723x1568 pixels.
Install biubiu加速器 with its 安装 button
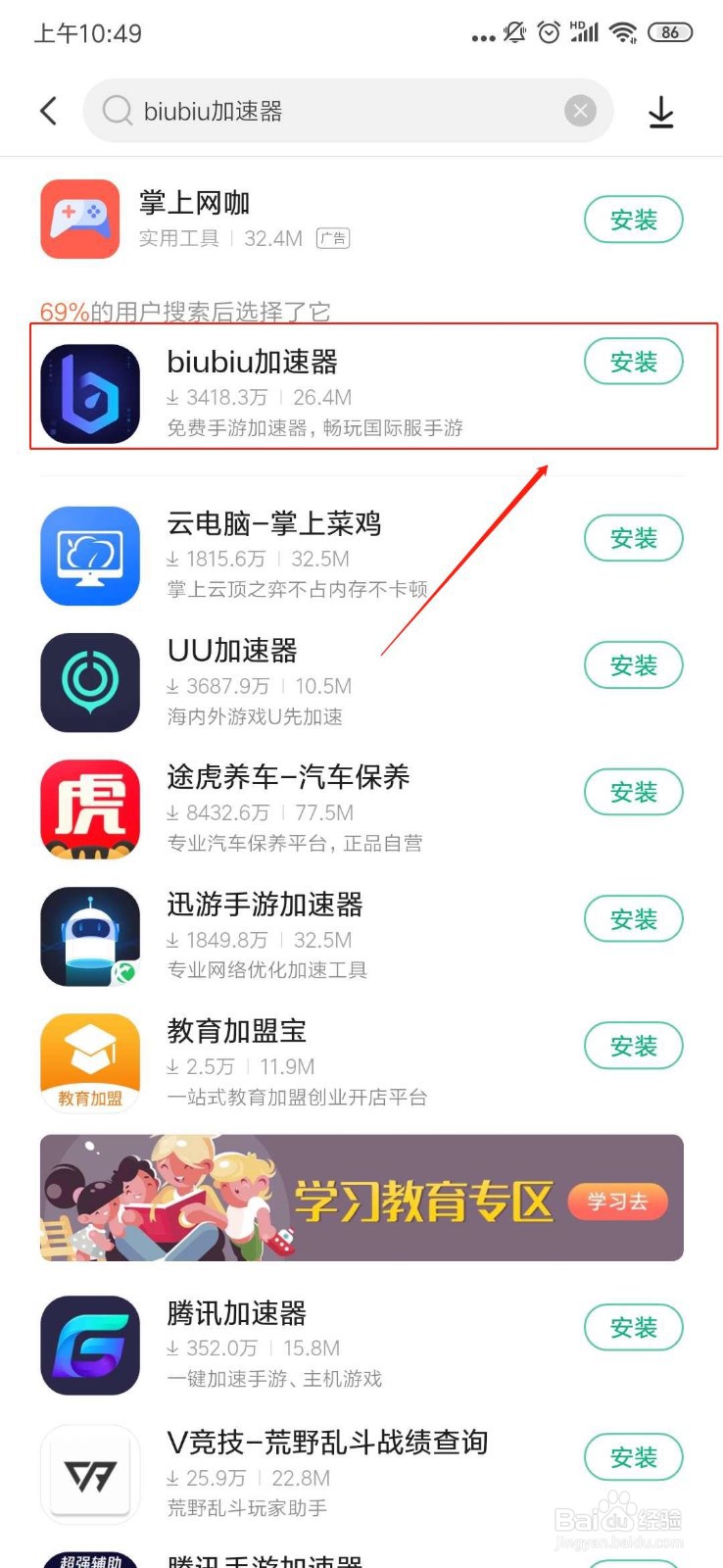click(x=634, y=362)
